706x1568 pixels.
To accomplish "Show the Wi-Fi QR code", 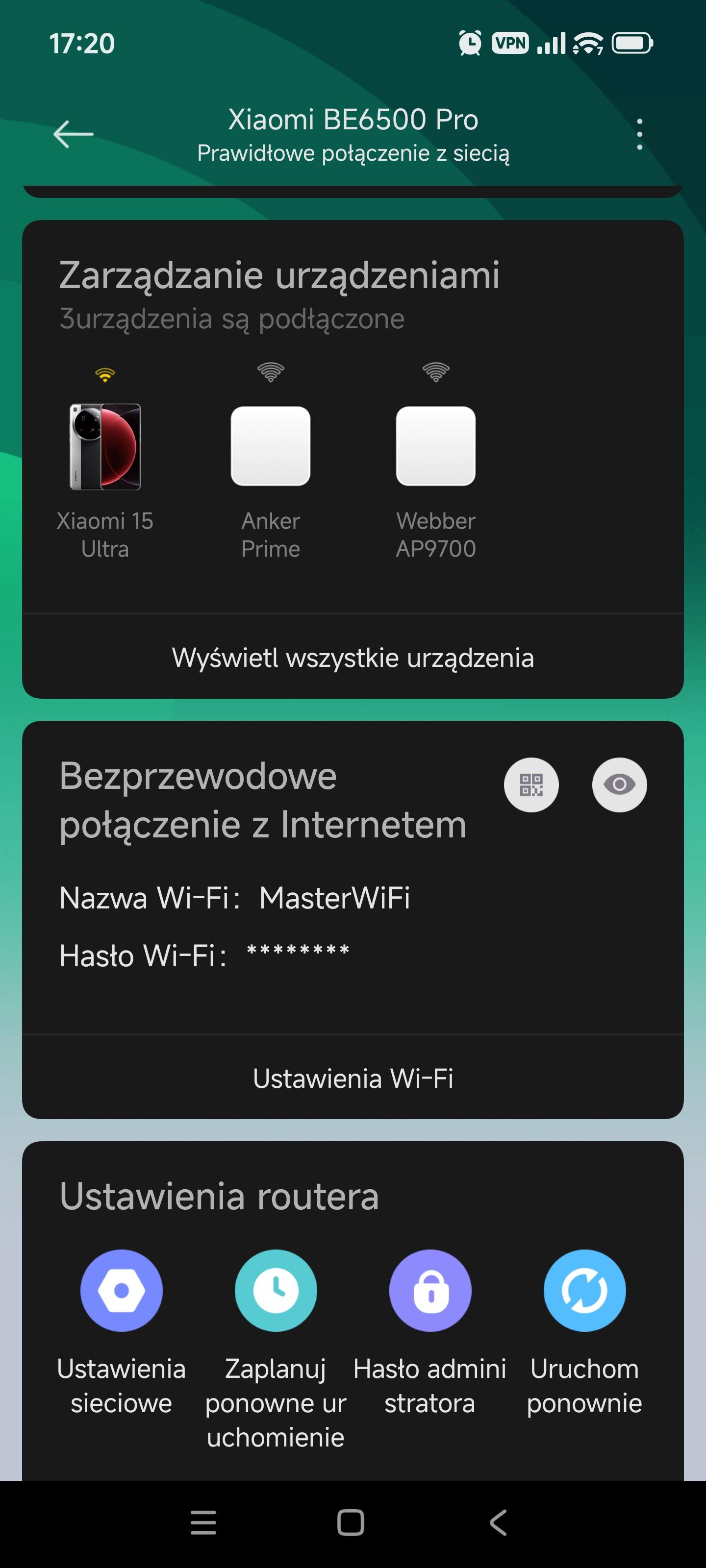I will pyautogui.click(x=531, y=784).
